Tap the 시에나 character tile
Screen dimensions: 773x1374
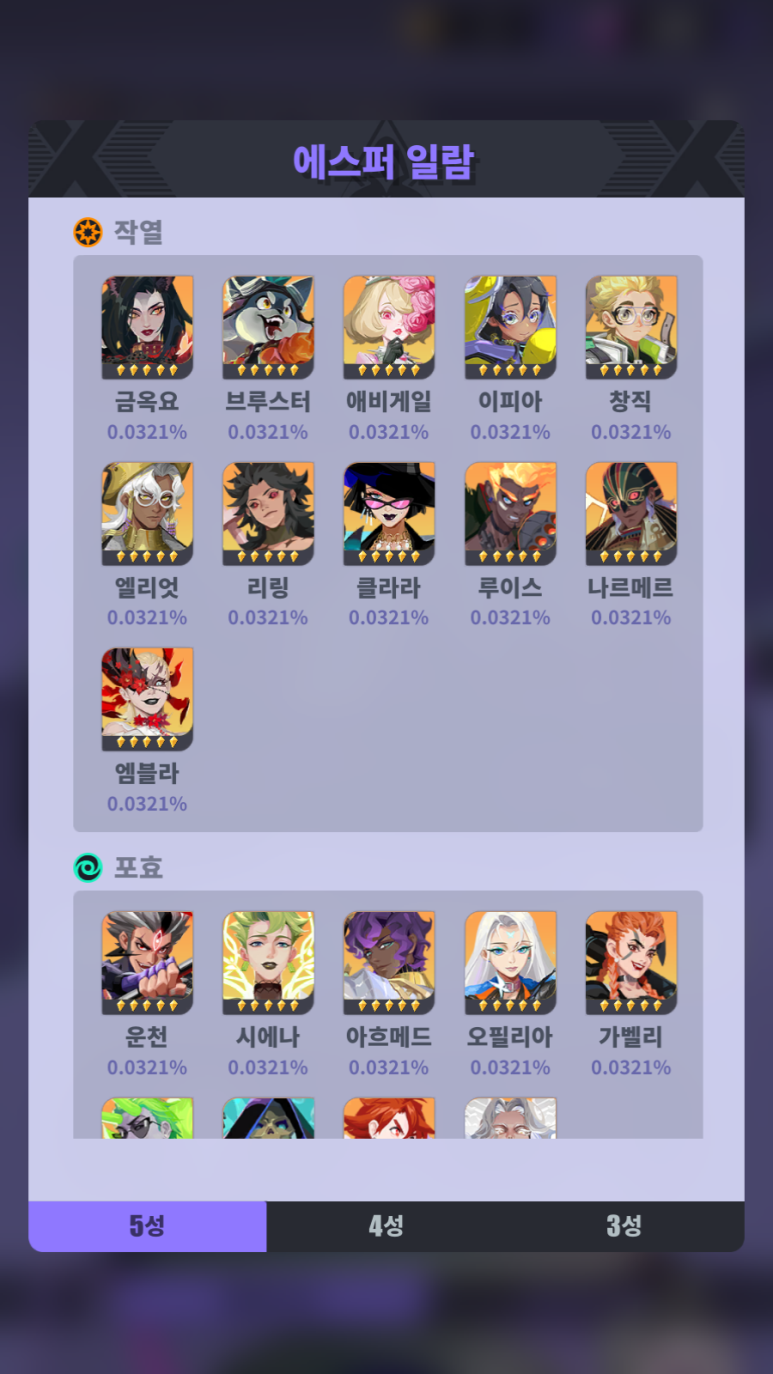(268, 962)
